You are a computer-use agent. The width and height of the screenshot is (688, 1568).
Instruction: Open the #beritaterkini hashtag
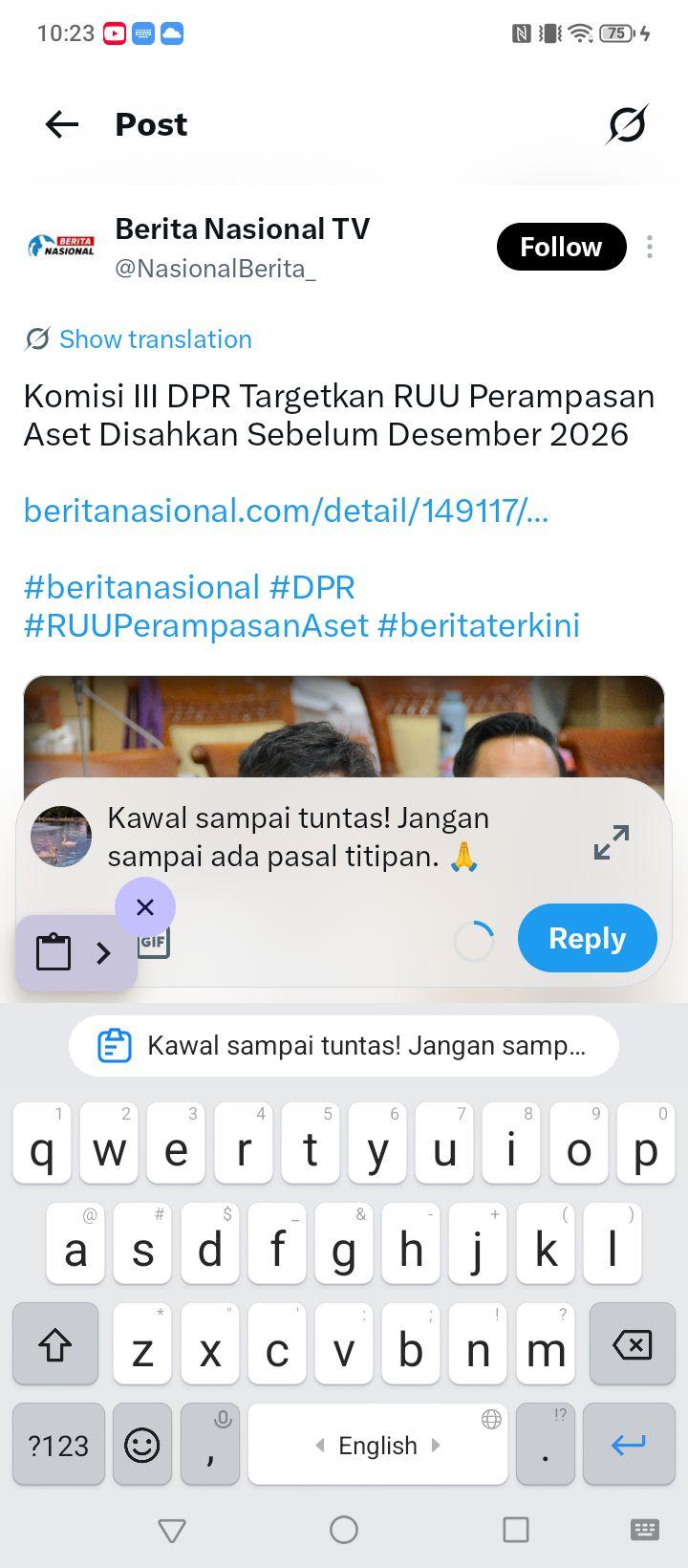coord(479,625)
